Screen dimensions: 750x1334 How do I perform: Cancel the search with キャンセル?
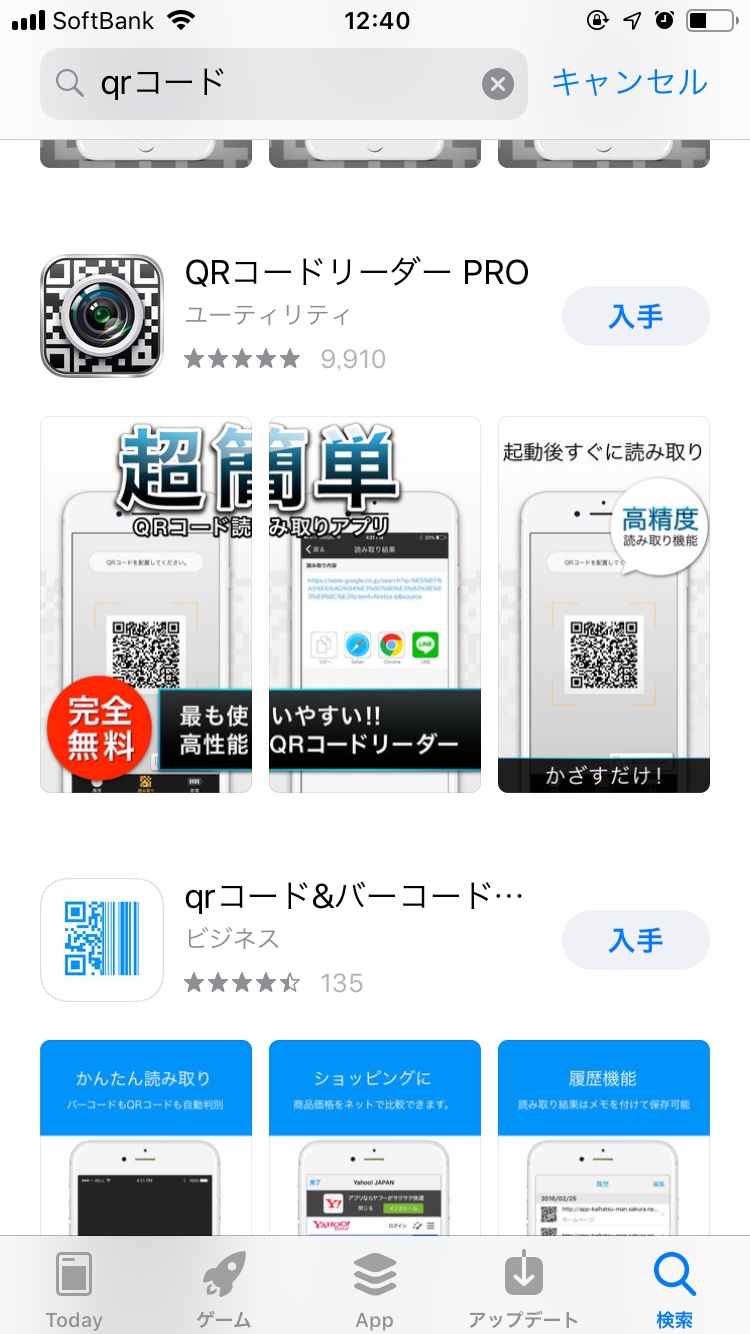(629, 83)
